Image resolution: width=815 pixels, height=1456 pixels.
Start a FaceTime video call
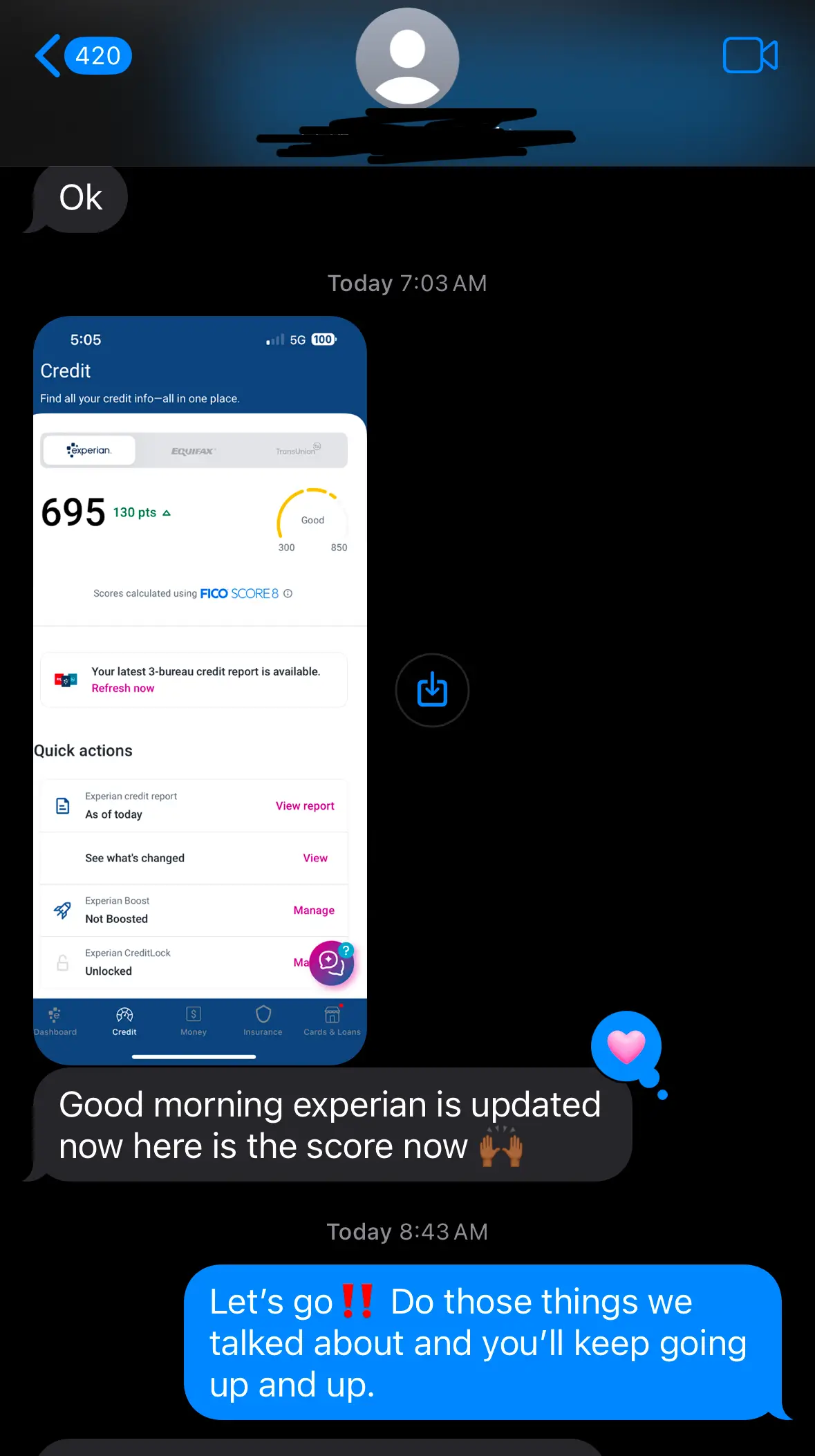tap(750, 55)
